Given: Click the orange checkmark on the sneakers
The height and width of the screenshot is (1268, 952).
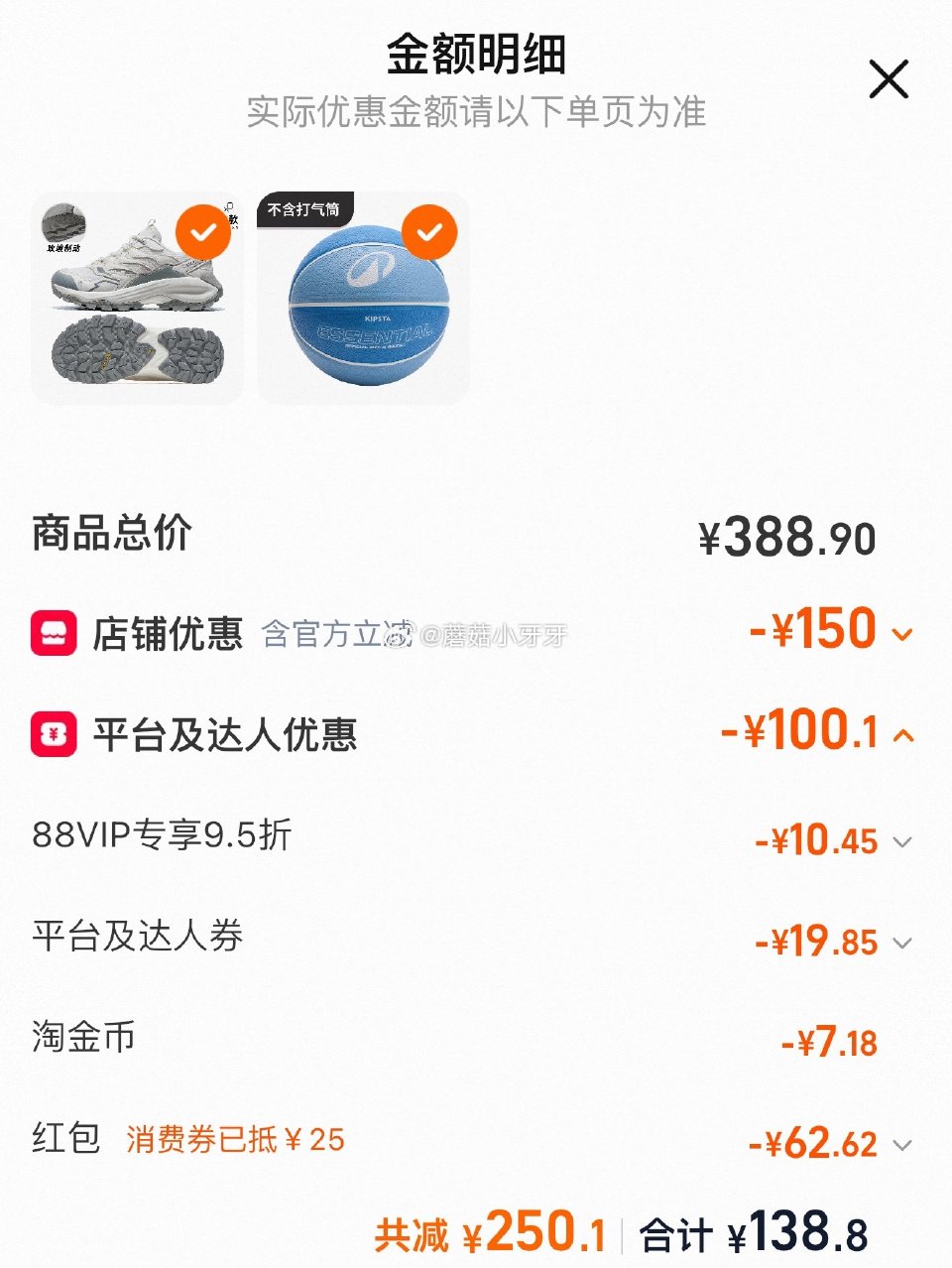Looking at the screenshot, I should [x=204, y=230].
